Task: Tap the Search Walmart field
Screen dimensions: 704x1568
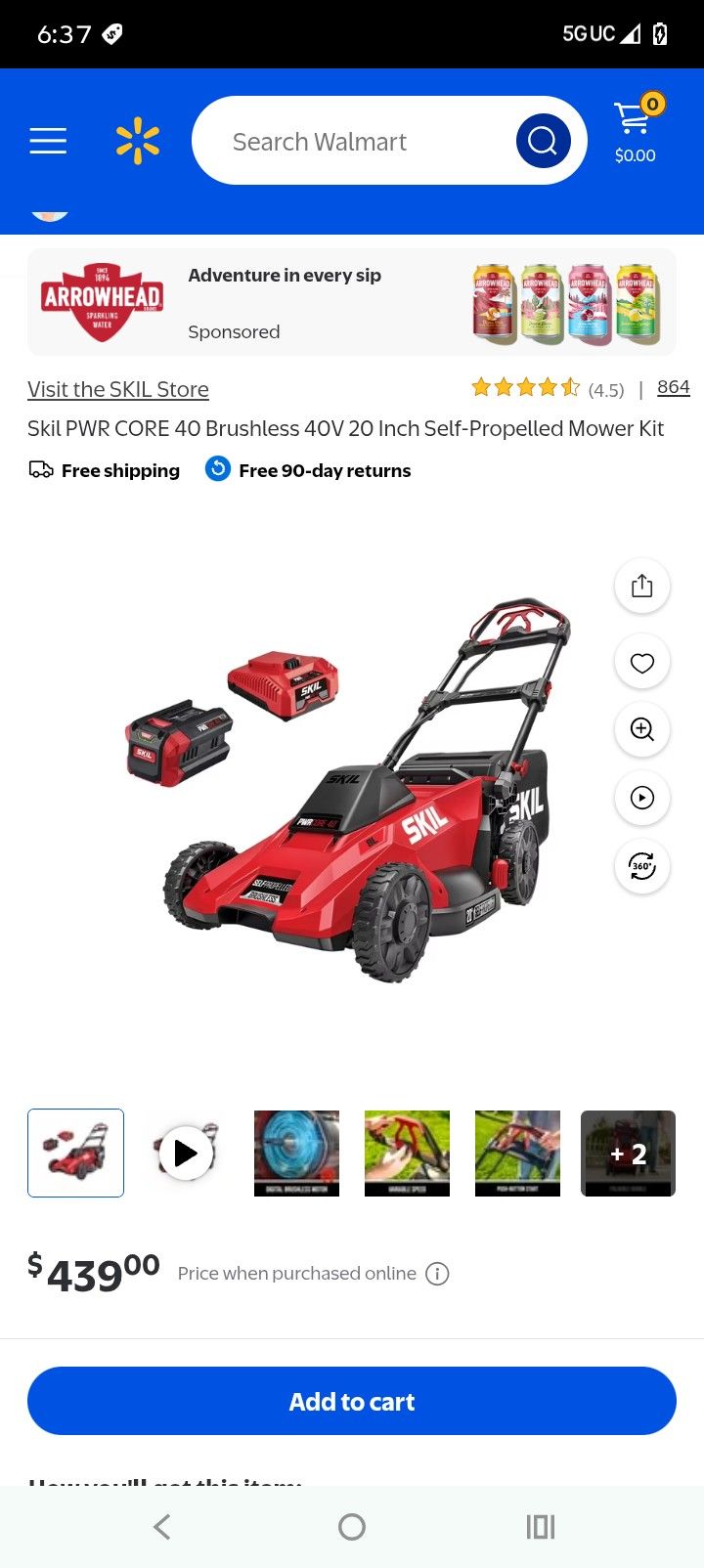Action: 352,142
